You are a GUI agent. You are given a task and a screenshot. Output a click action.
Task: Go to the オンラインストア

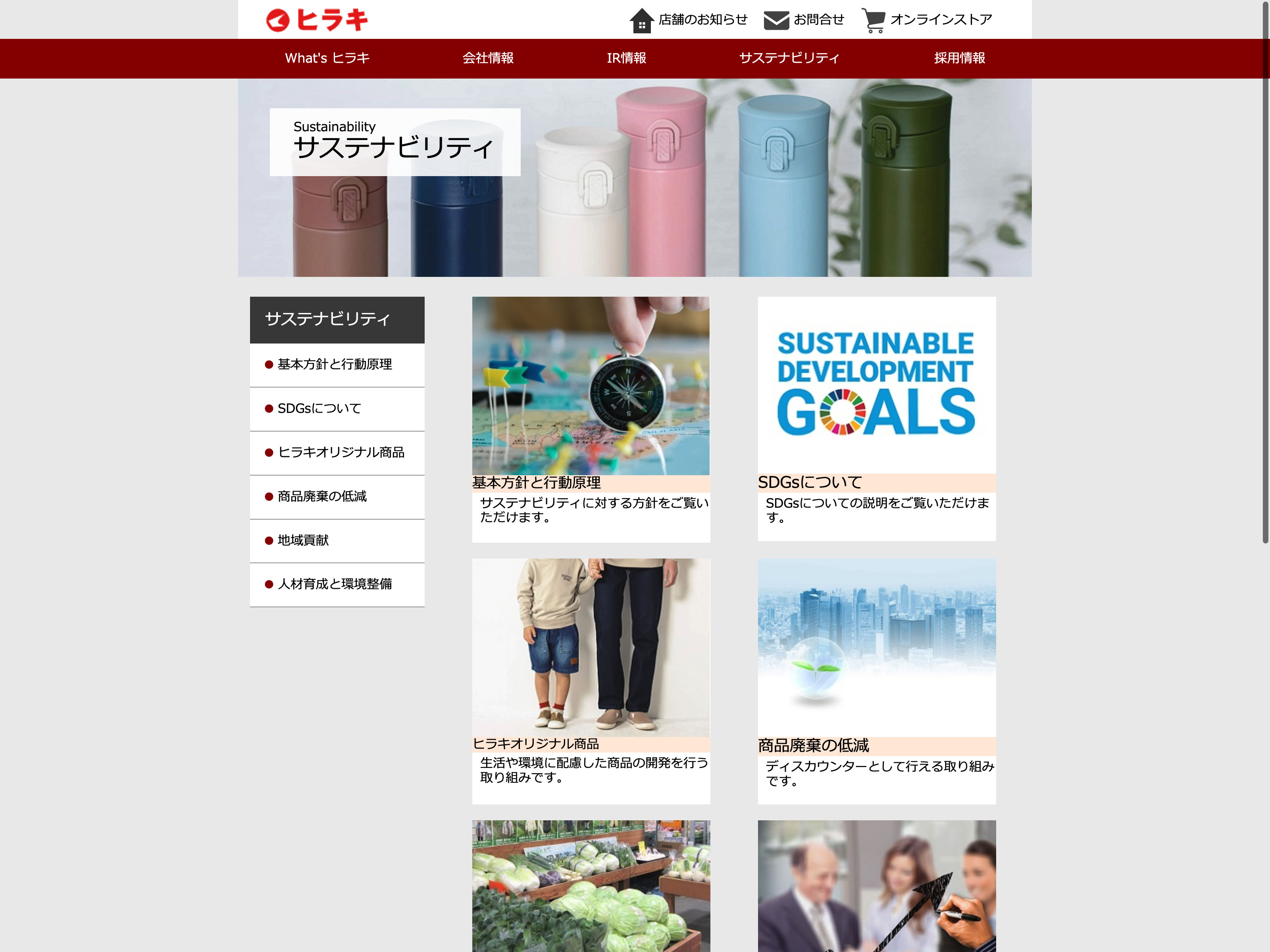click(x=927, y=20)
